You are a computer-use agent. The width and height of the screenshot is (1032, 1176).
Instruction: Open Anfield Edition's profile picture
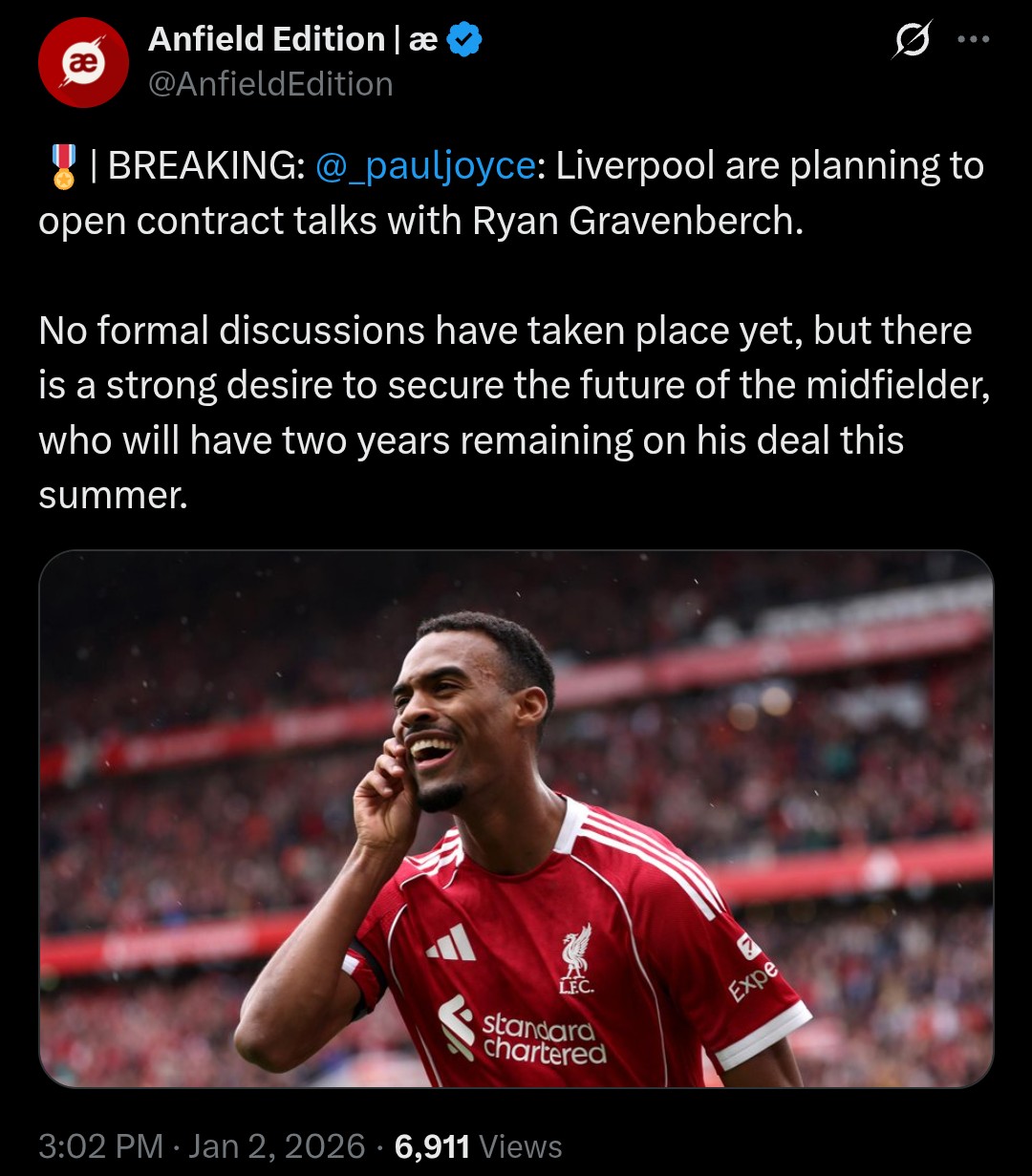click(83, 62)
